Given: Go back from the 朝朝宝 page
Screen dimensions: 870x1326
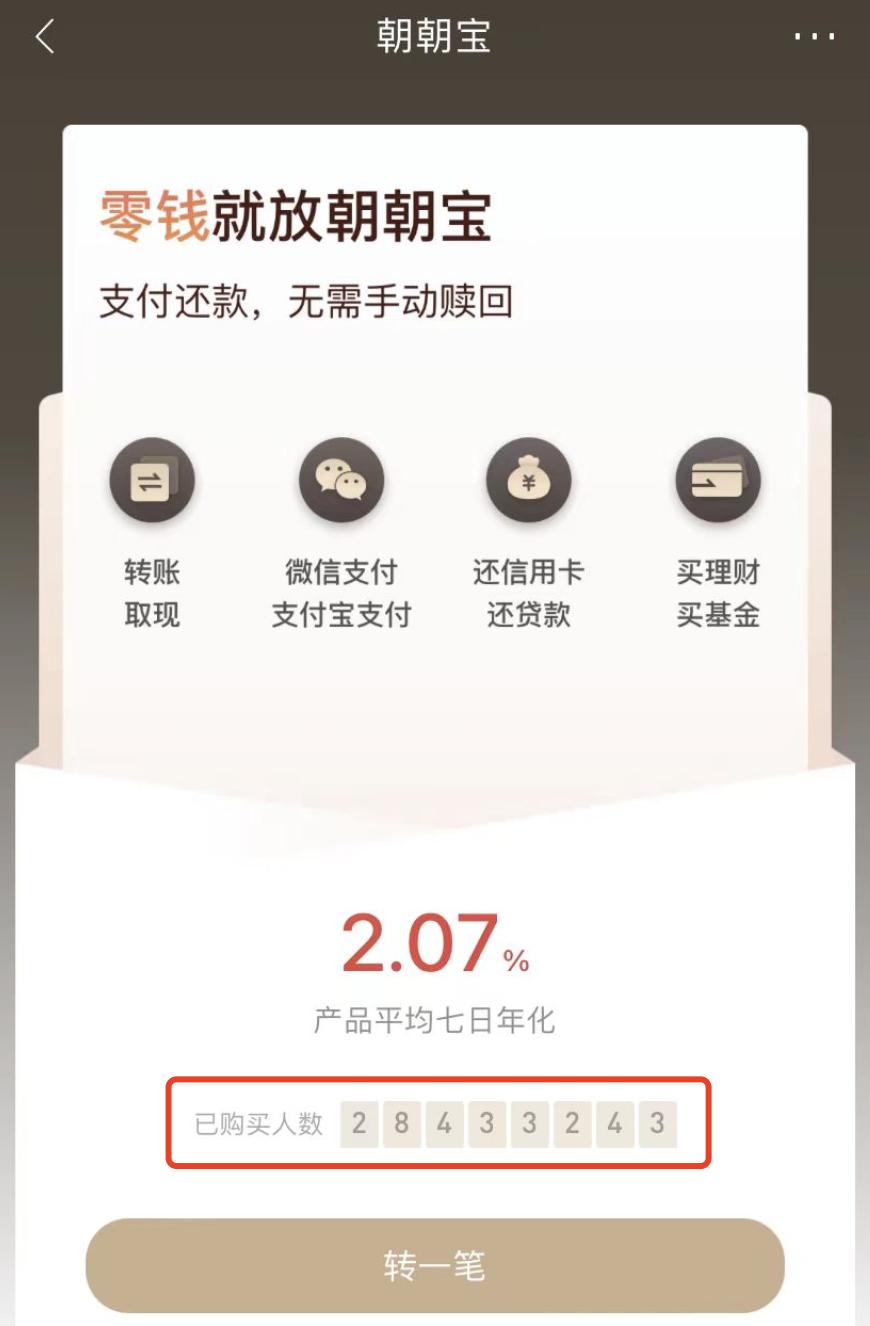Looking at the screenshot, I should pos(45,37).
